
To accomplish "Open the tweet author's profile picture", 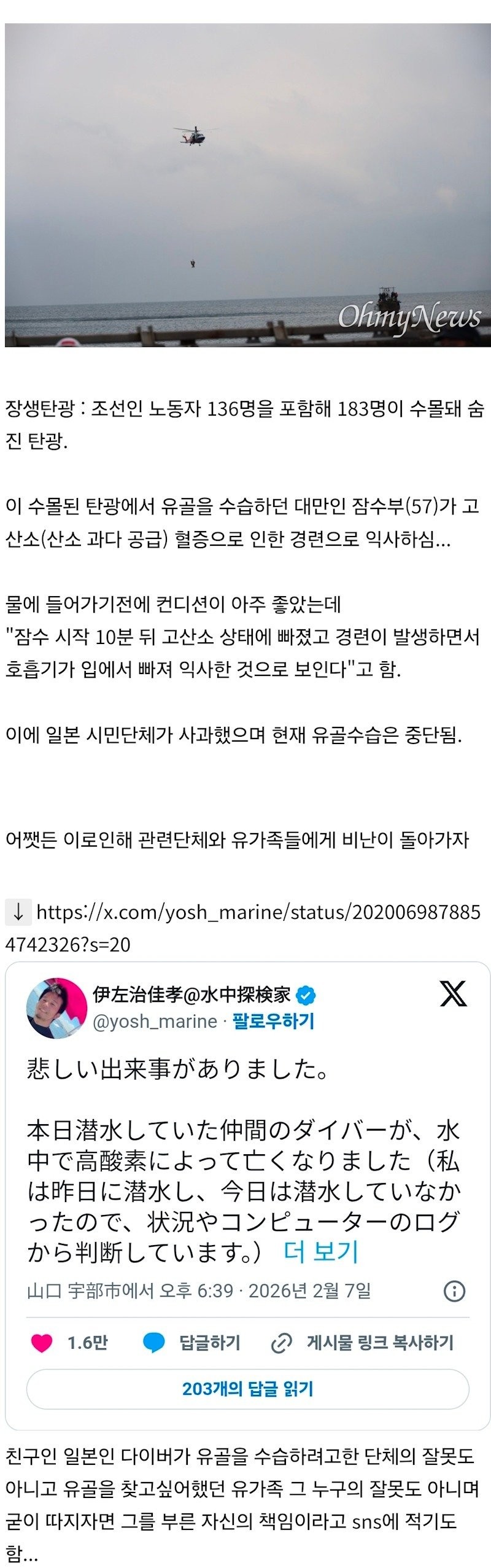I will 56,1009.
